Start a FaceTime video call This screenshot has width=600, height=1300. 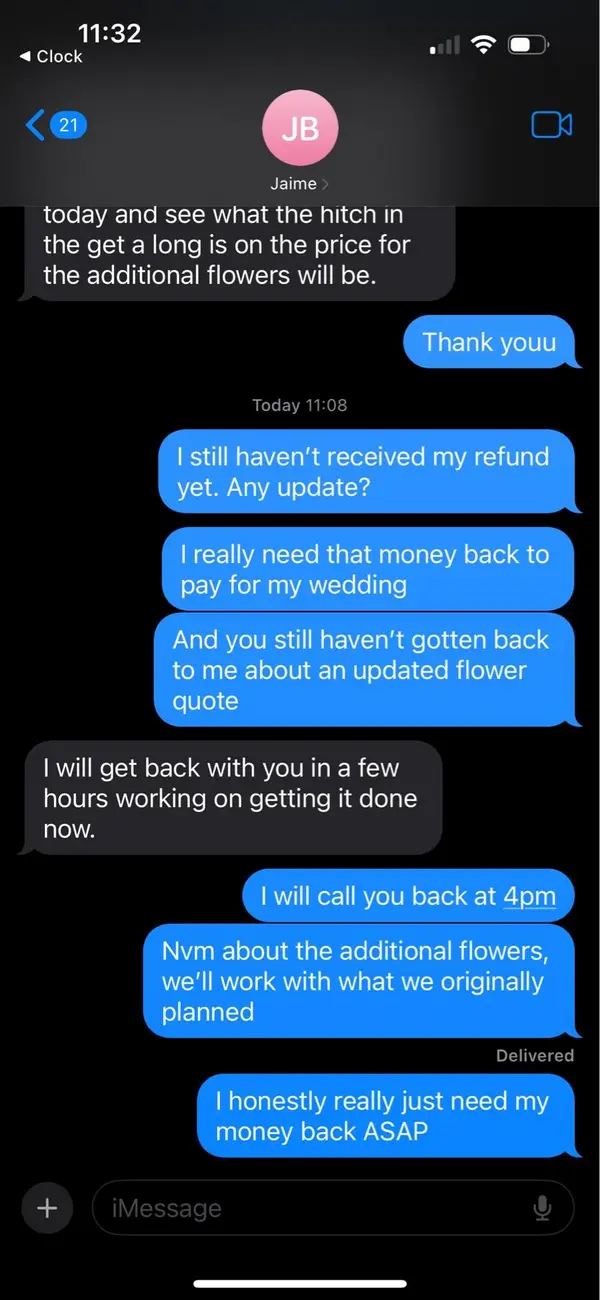[x=551, y=125]
